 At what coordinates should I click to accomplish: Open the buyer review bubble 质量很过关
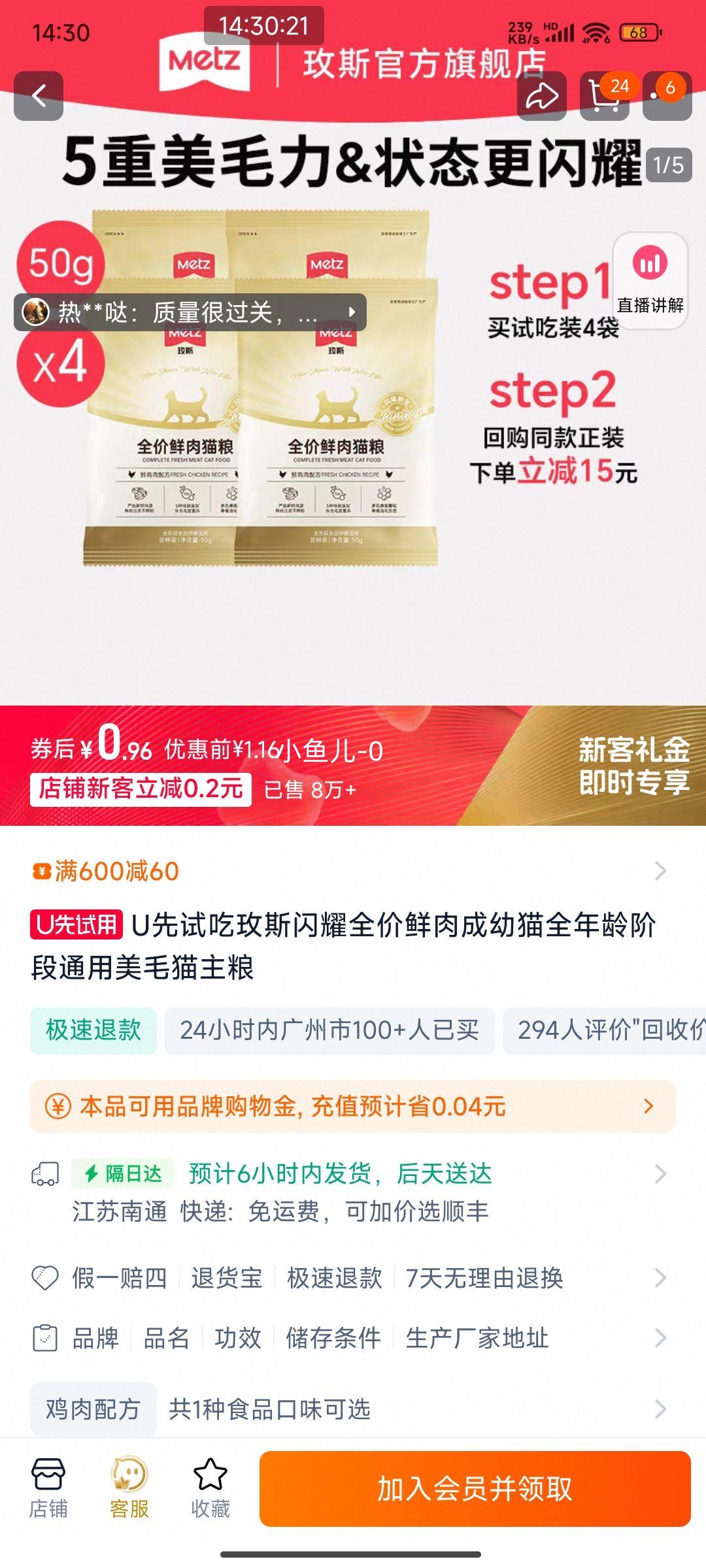tap(190, 312)
